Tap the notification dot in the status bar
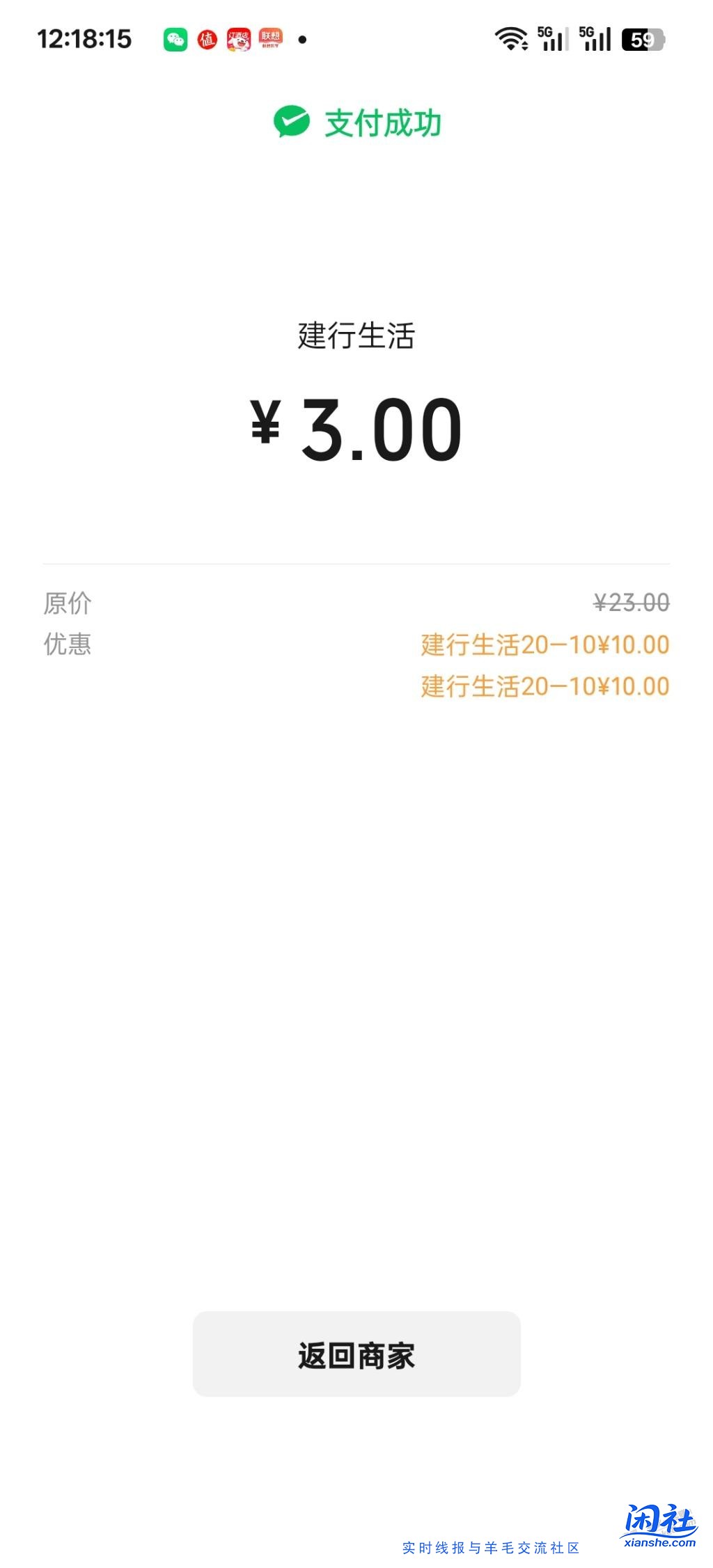 [x=301, y=40]
